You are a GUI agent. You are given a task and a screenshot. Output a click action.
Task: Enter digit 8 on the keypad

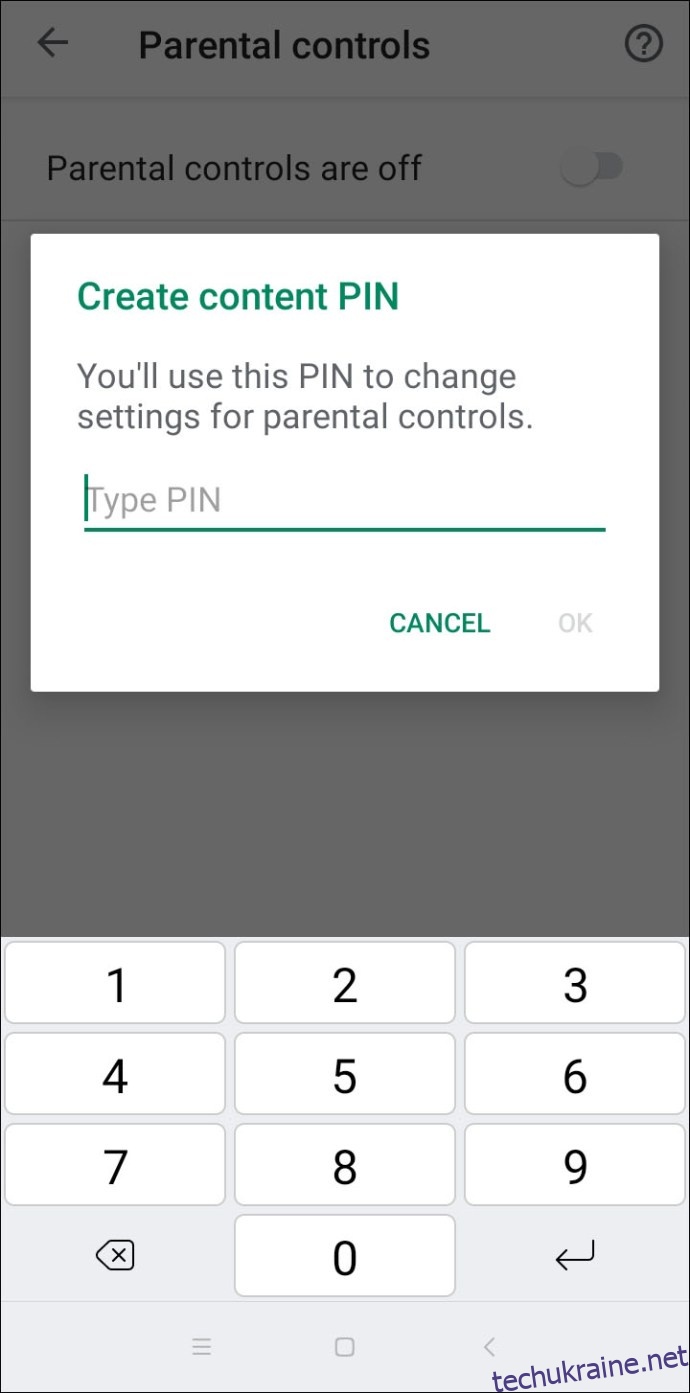[345, 1165]
